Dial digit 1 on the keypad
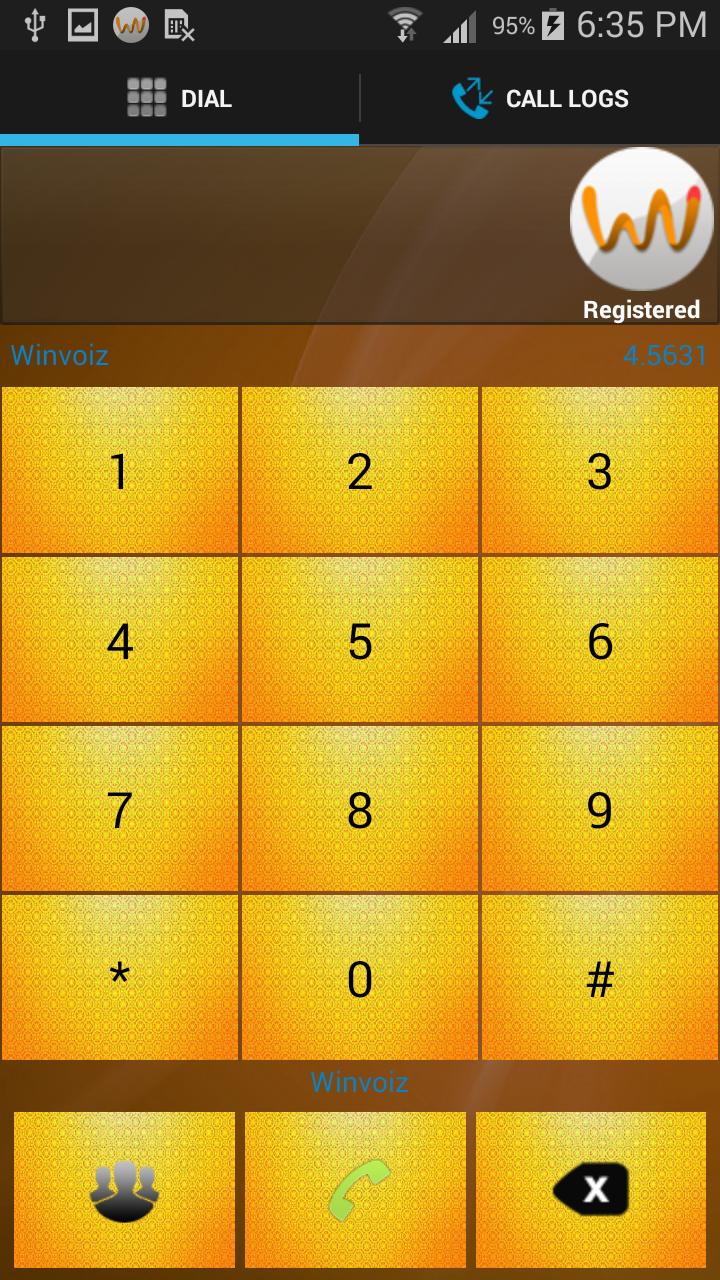This screenshot has width=720, height=1280. click(120, 471)
